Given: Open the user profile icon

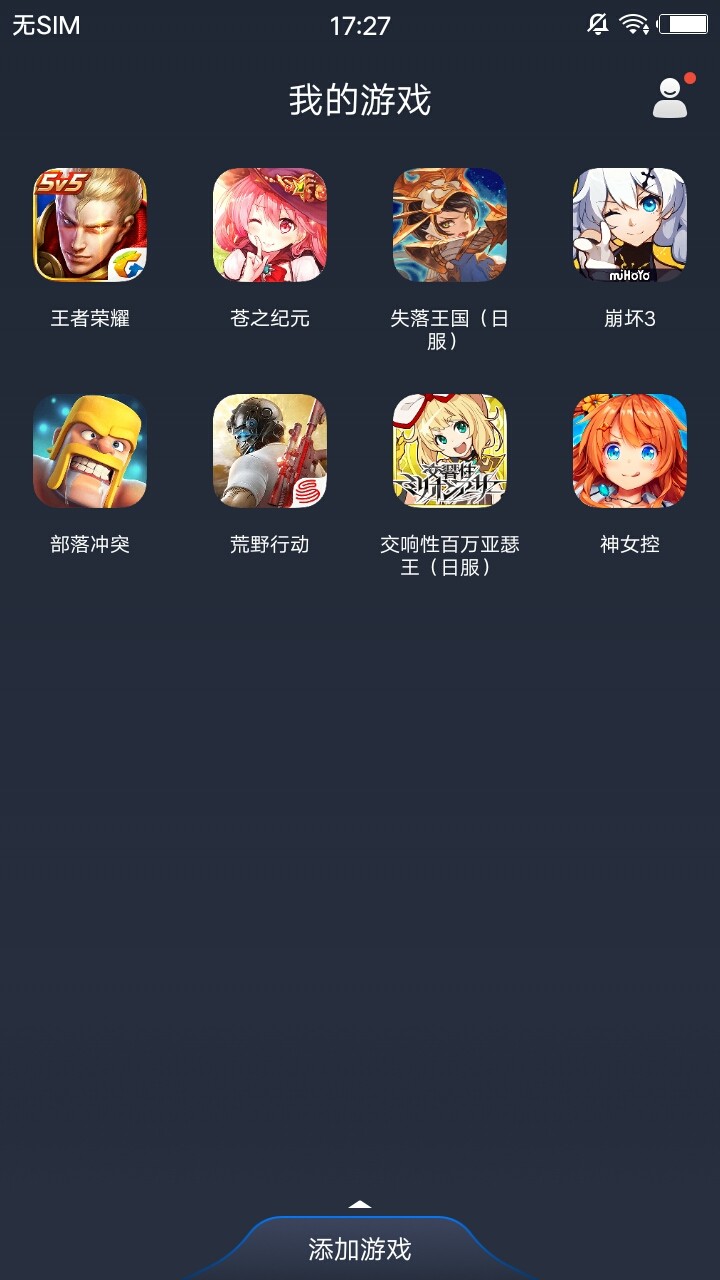Looking at the screenshot, I should (670, 98).
